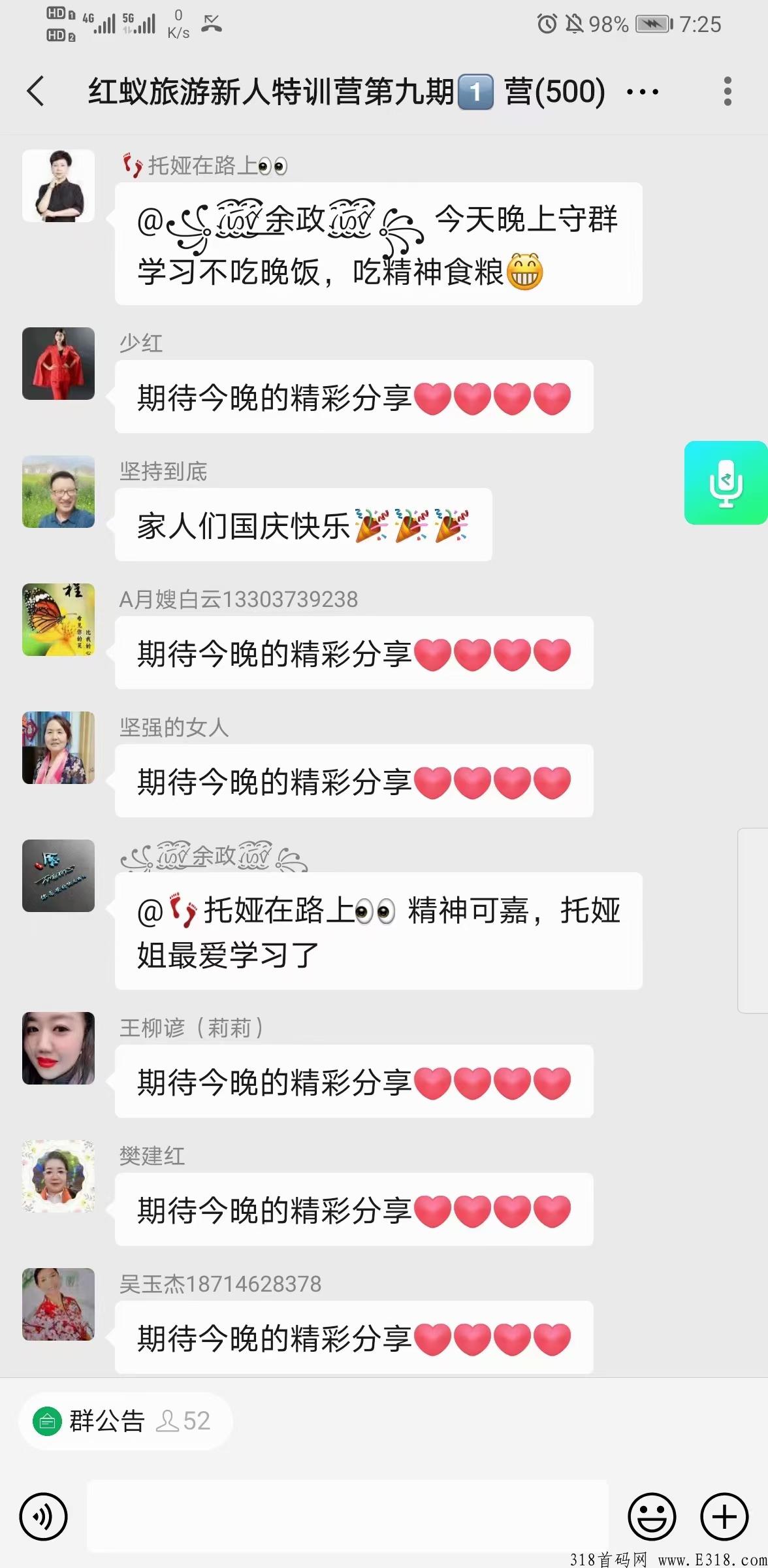Open the plus attachment menu
Image resolution: width=768 pixels, height=1568 pixels.
point(724,1516)
